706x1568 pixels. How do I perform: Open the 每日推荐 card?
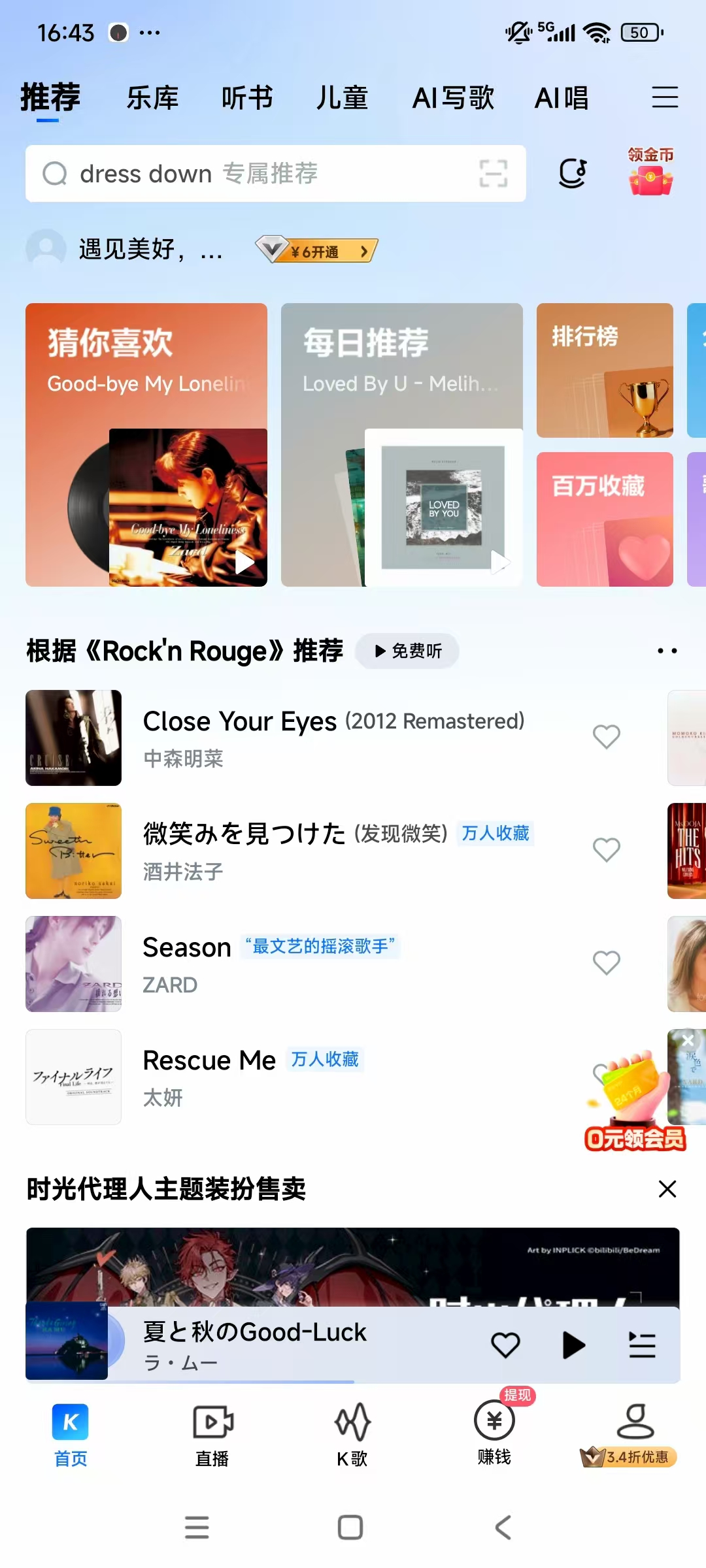[401, 444]
